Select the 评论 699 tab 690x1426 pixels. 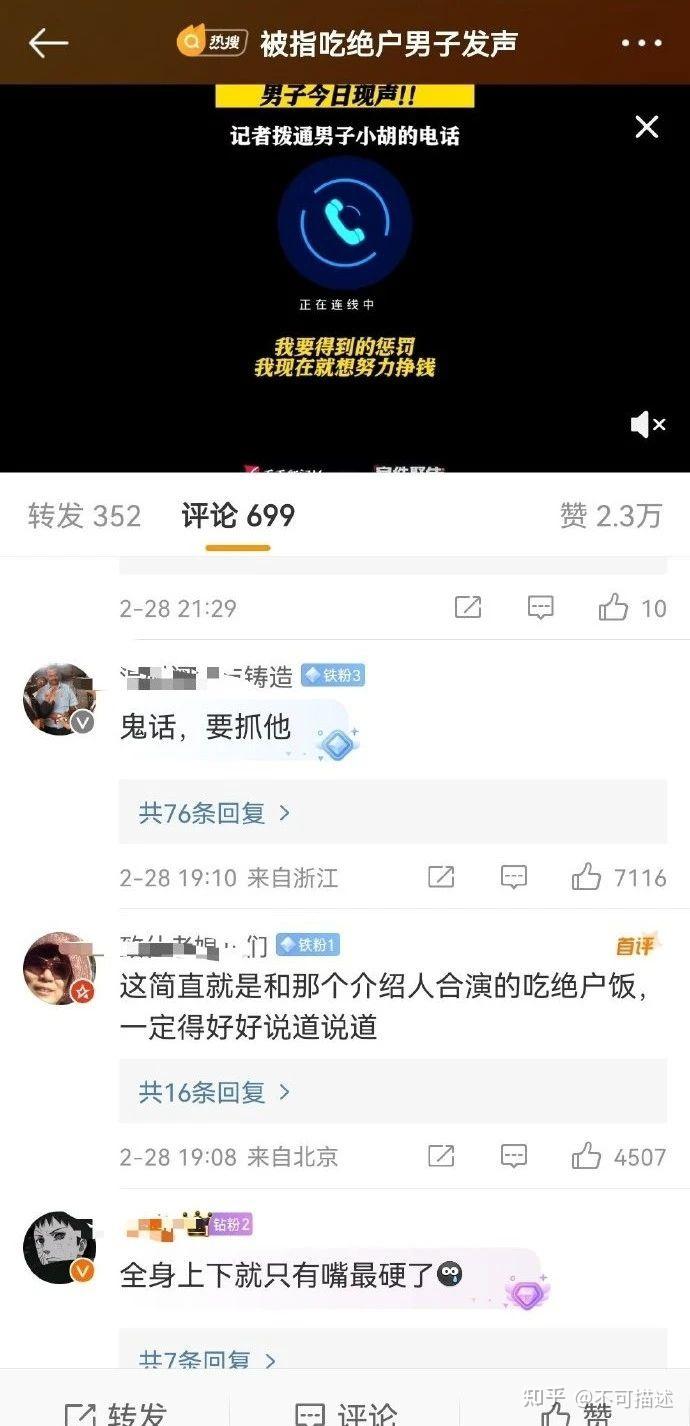(x=238, y=516)
